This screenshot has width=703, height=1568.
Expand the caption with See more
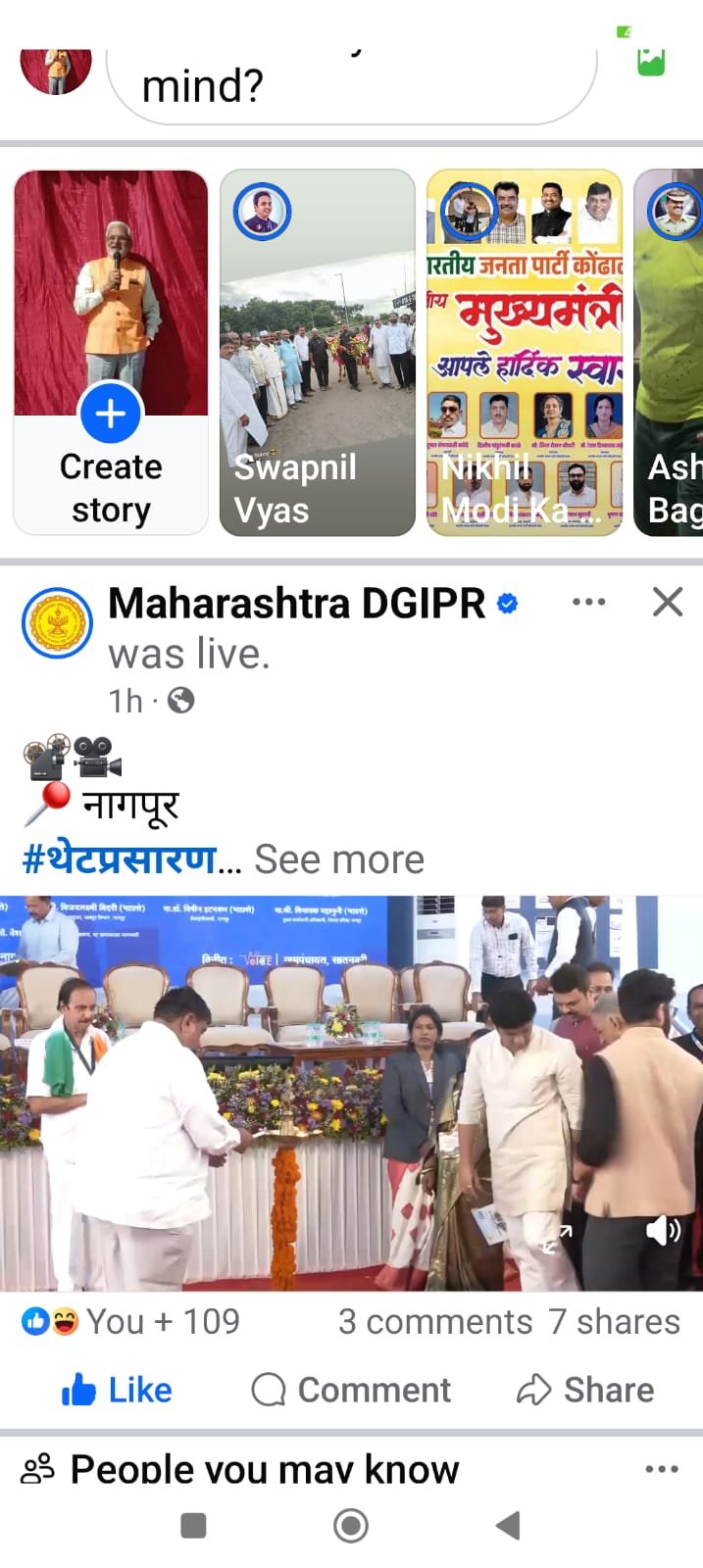[339, 859]
